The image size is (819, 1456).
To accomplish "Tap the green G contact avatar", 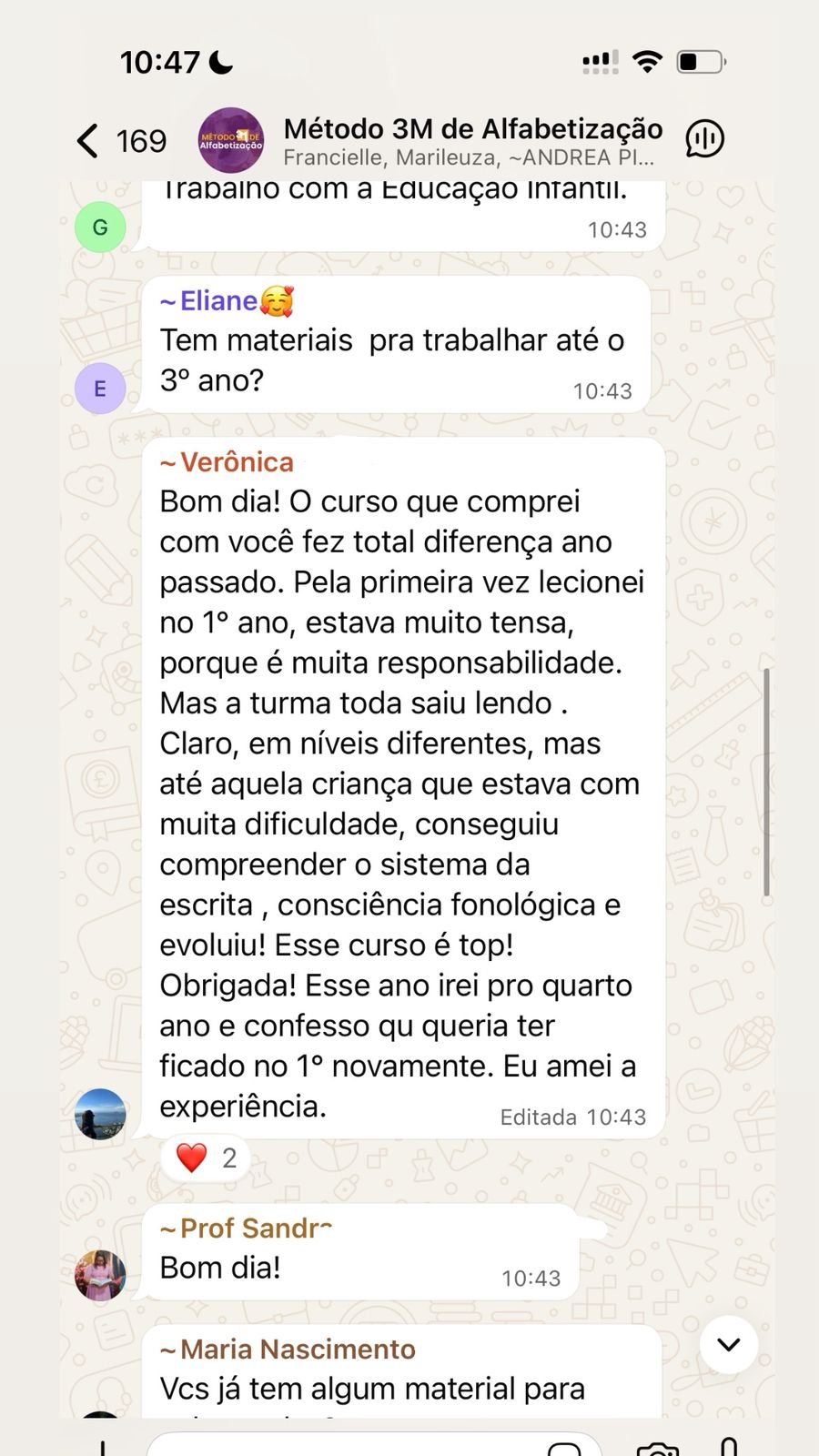I will point(100,227).
